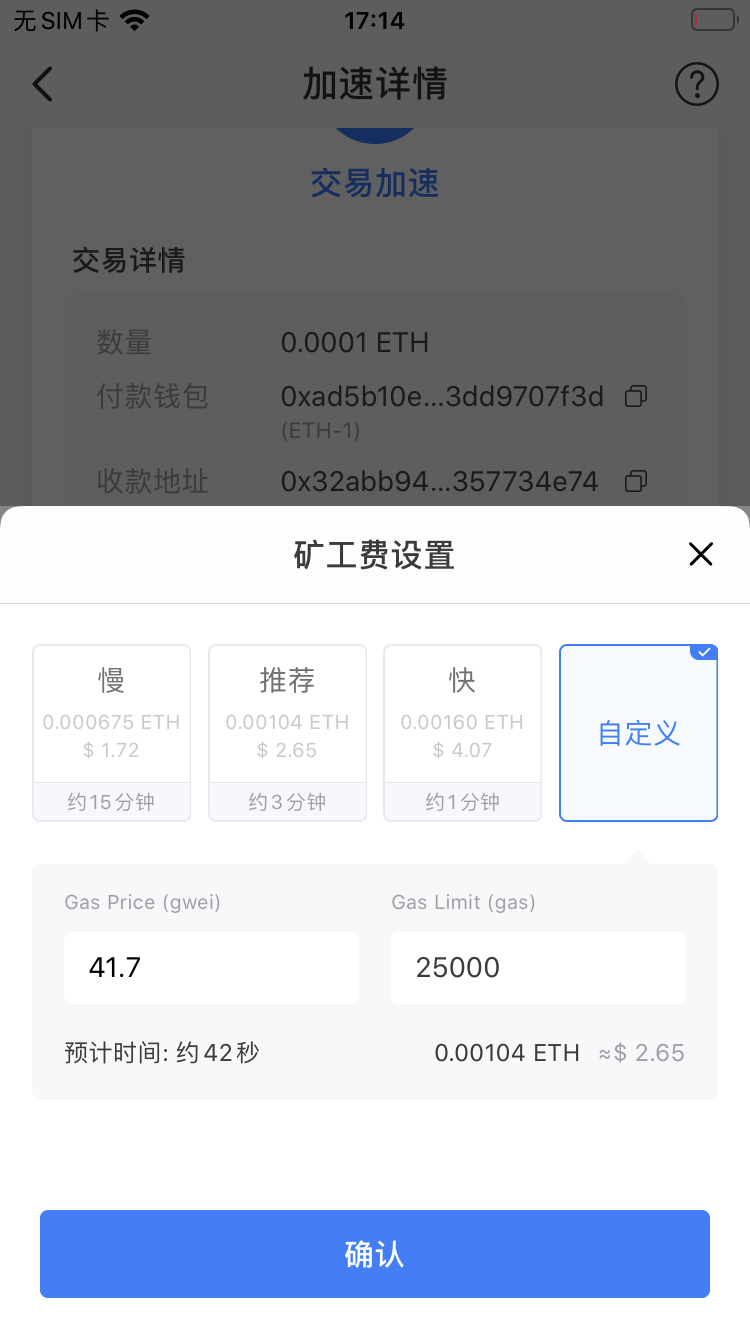Screen dimensions: 750x1334
Task: Tap the Gas Price input showing 41.7
Action: (x=211, y=967)
